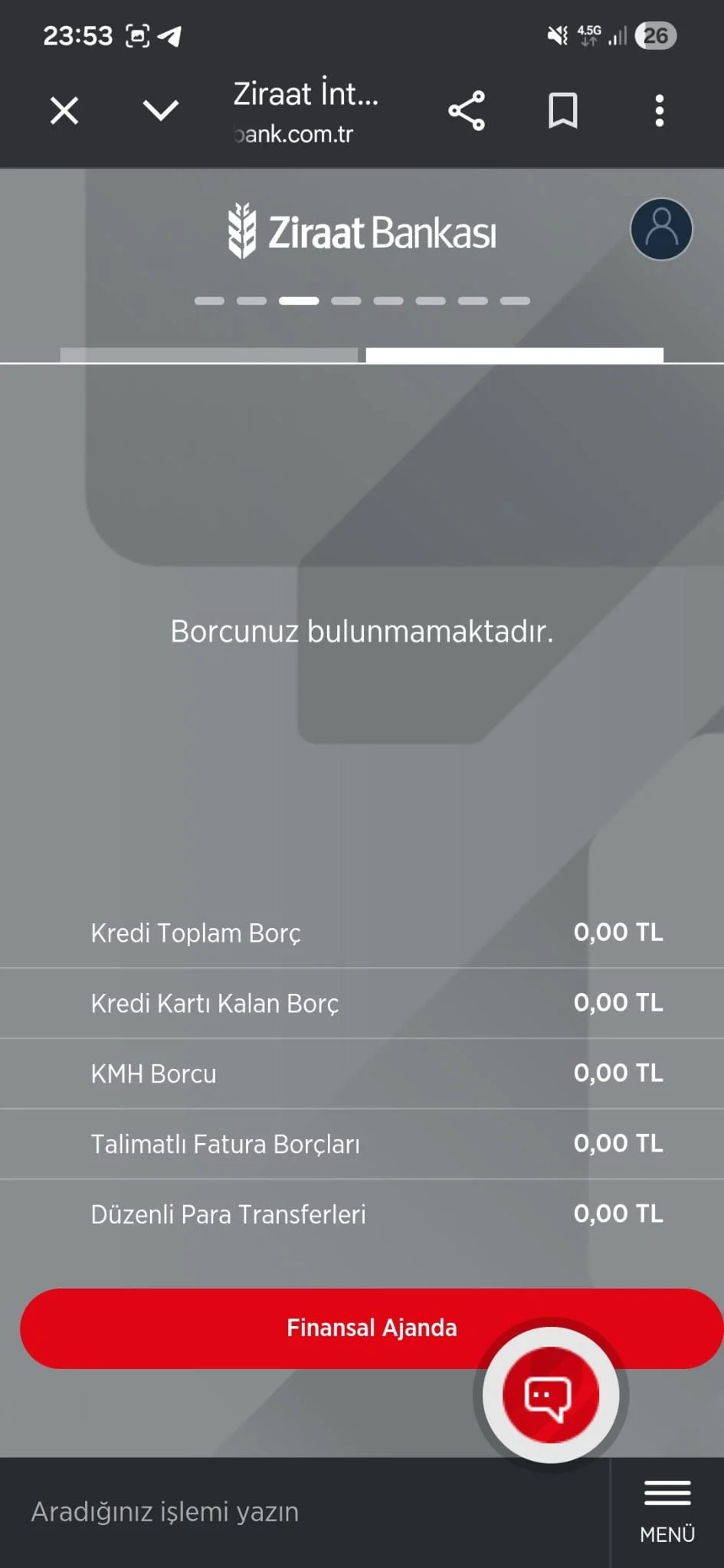Minimize the browser with the down chevron
This screenshot has width=724, height=1568.
click(161, 111)
